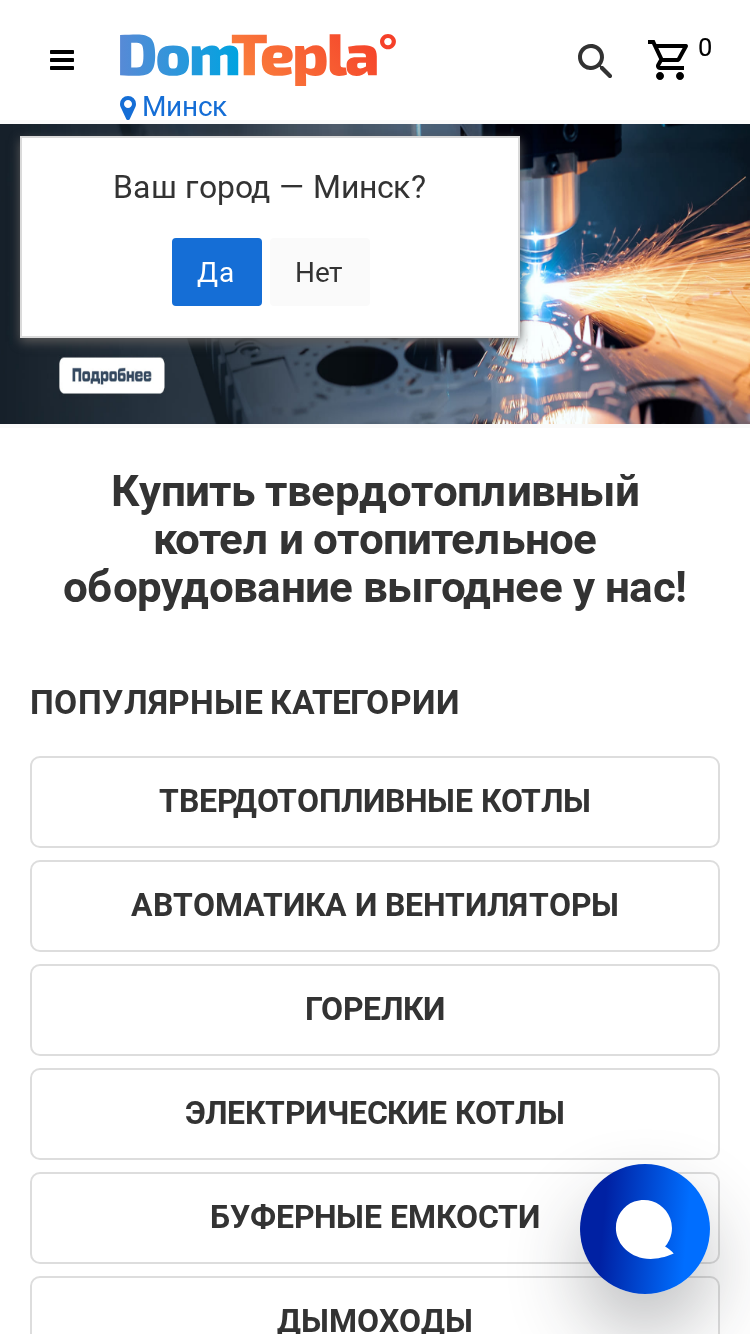Screen dimensions: 750x1334
Task: Open Дымоходы category
Action: coord(375,1309)
